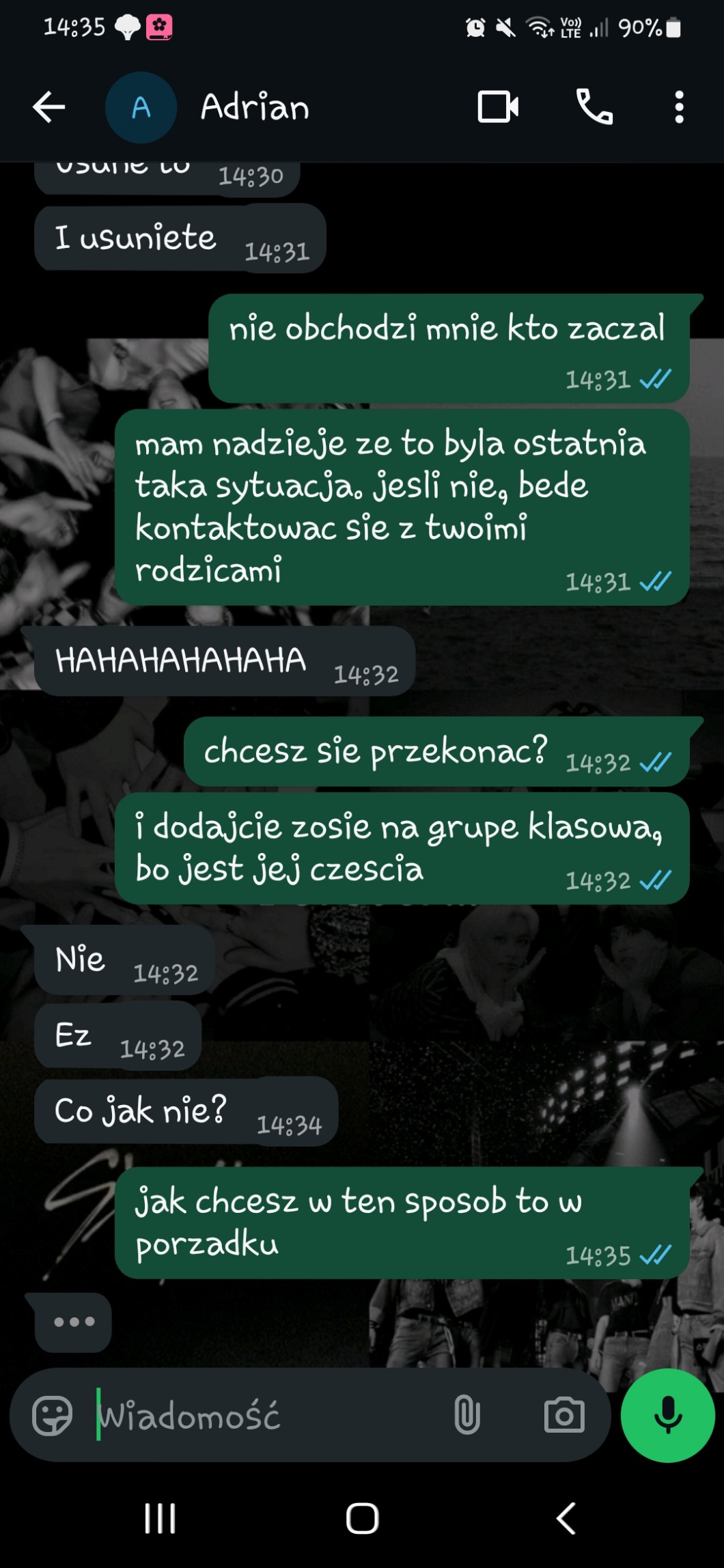
Task: Open the emoji and sticker picker
Action: [x=52, y=1416]
